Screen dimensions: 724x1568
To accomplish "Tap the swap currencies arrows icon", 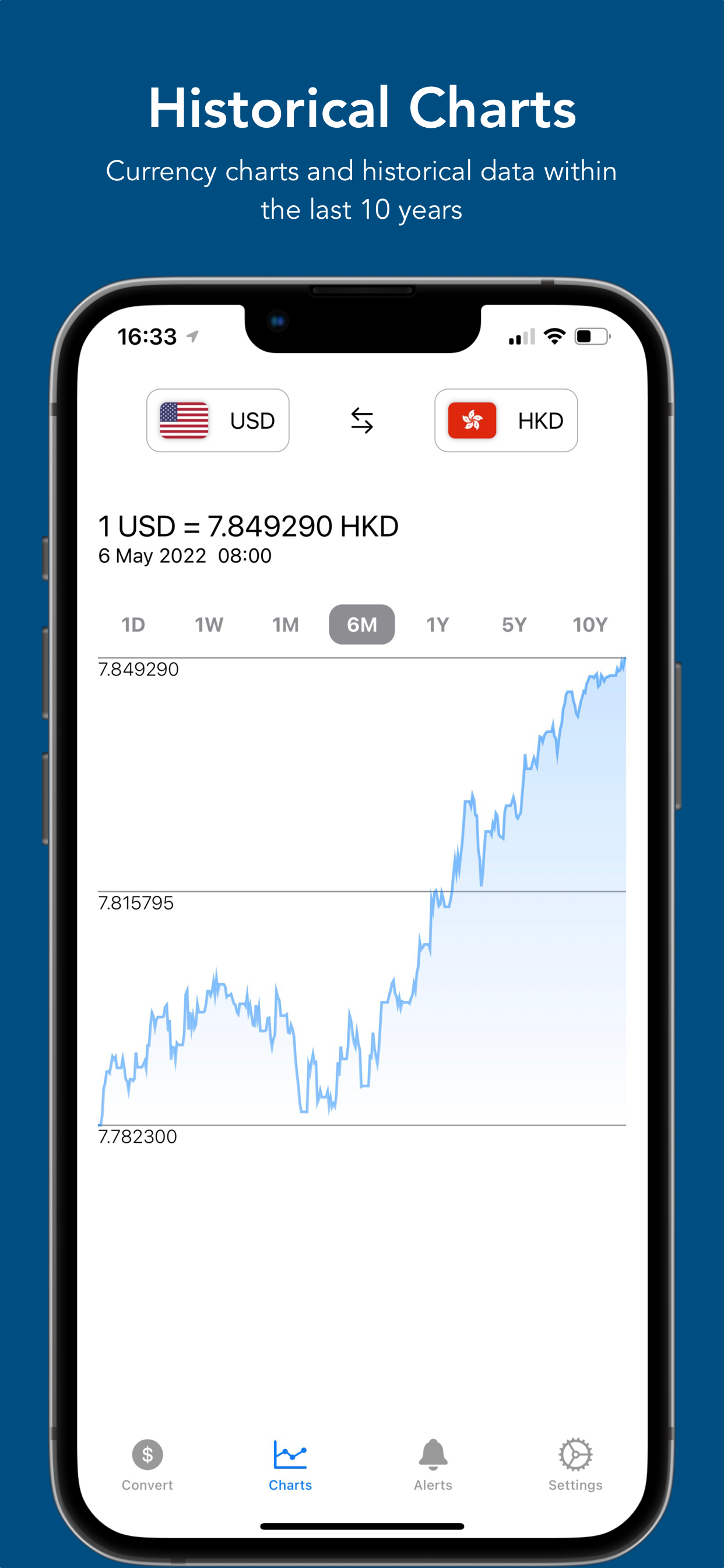I will click(362, 421).
